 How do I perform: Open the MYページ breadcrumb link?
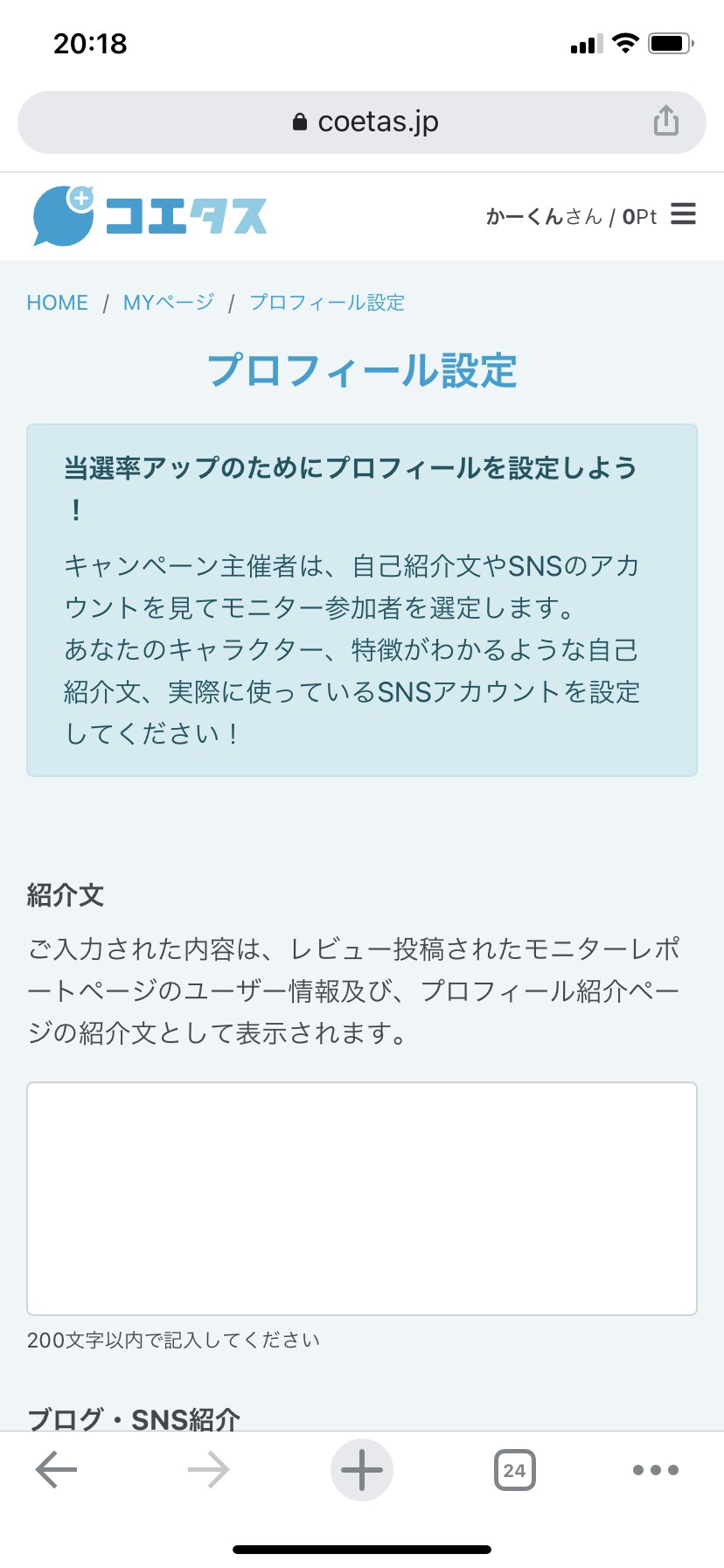[x=169, y=303]
